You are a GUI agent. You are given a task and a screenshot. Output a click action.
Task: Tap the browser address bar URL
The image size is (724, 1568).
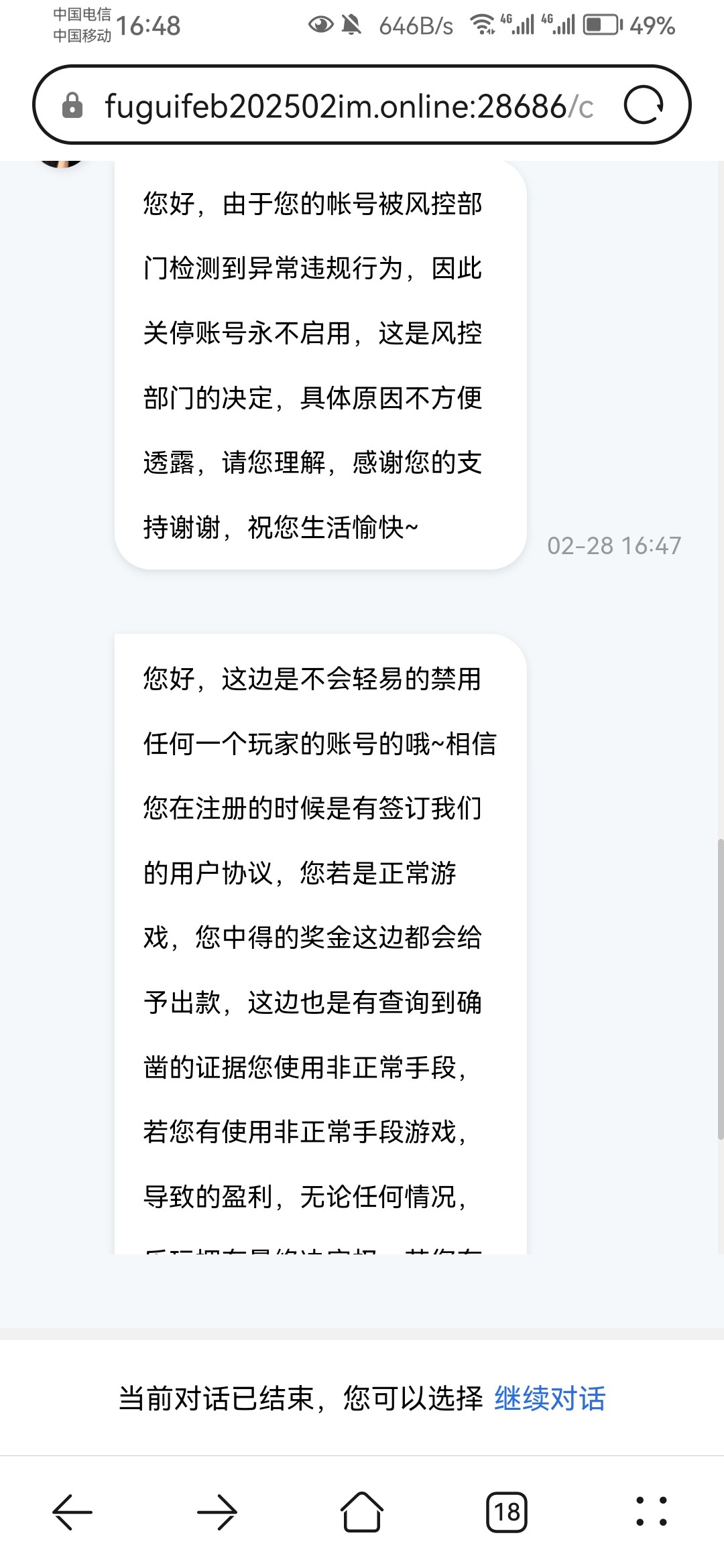coord(349,106)
